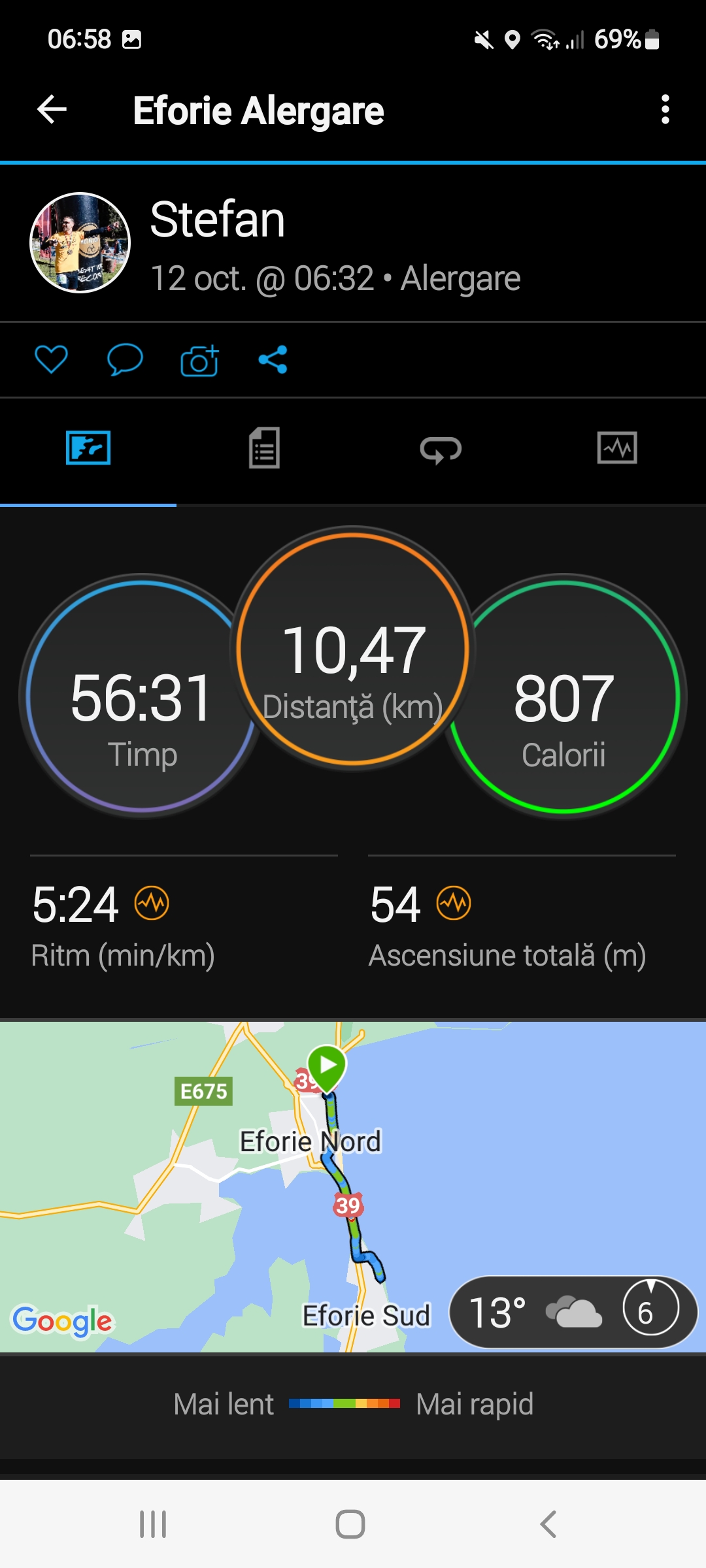Open Stefan's profile picture
The image size is (706, 1568).
point(80,242)
